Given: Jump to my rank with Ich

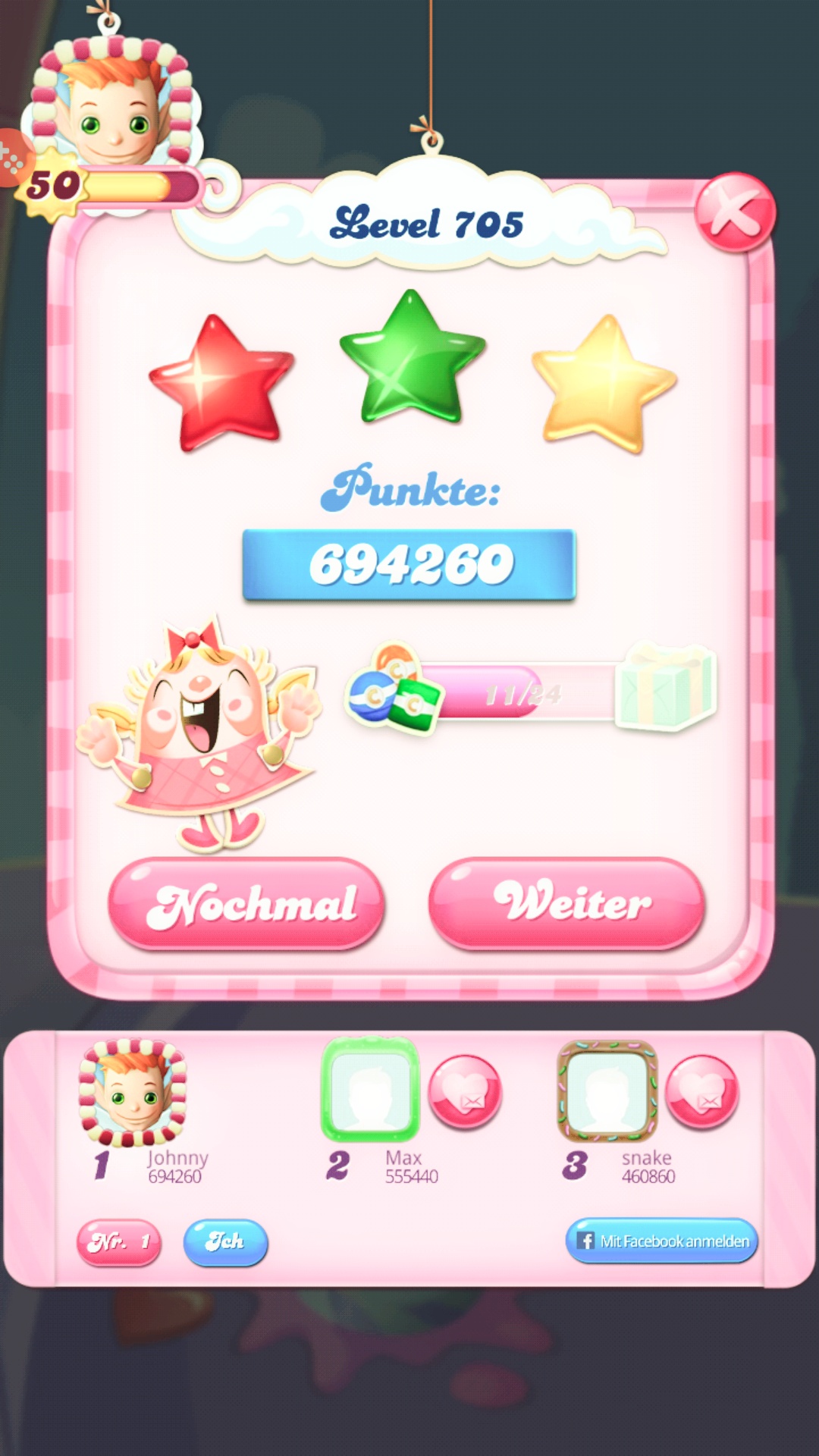Looking at the screenshot, I should click(225, 1242).
